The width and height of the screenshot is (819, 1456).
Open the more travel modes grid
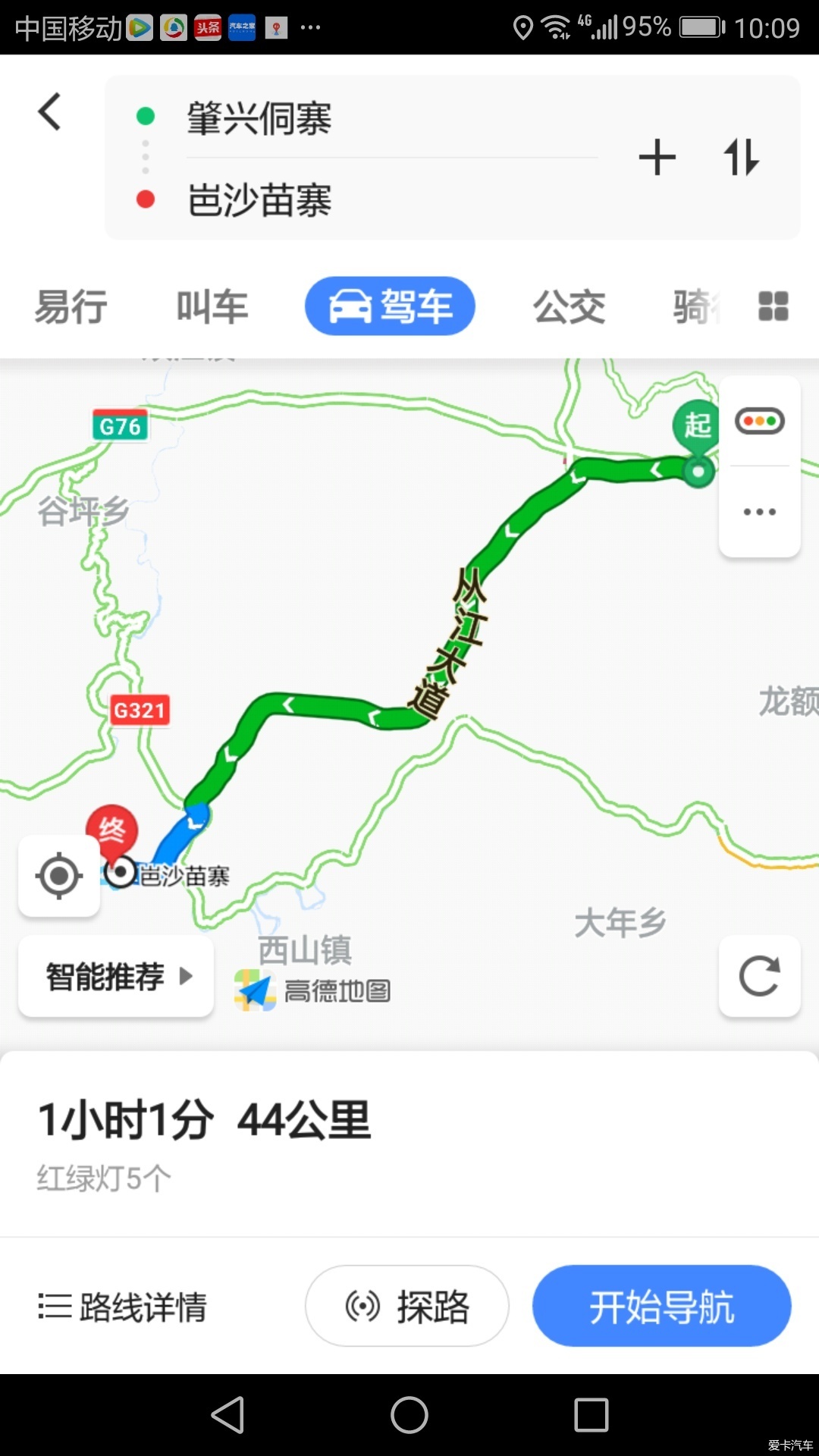[x=773, y=306]
